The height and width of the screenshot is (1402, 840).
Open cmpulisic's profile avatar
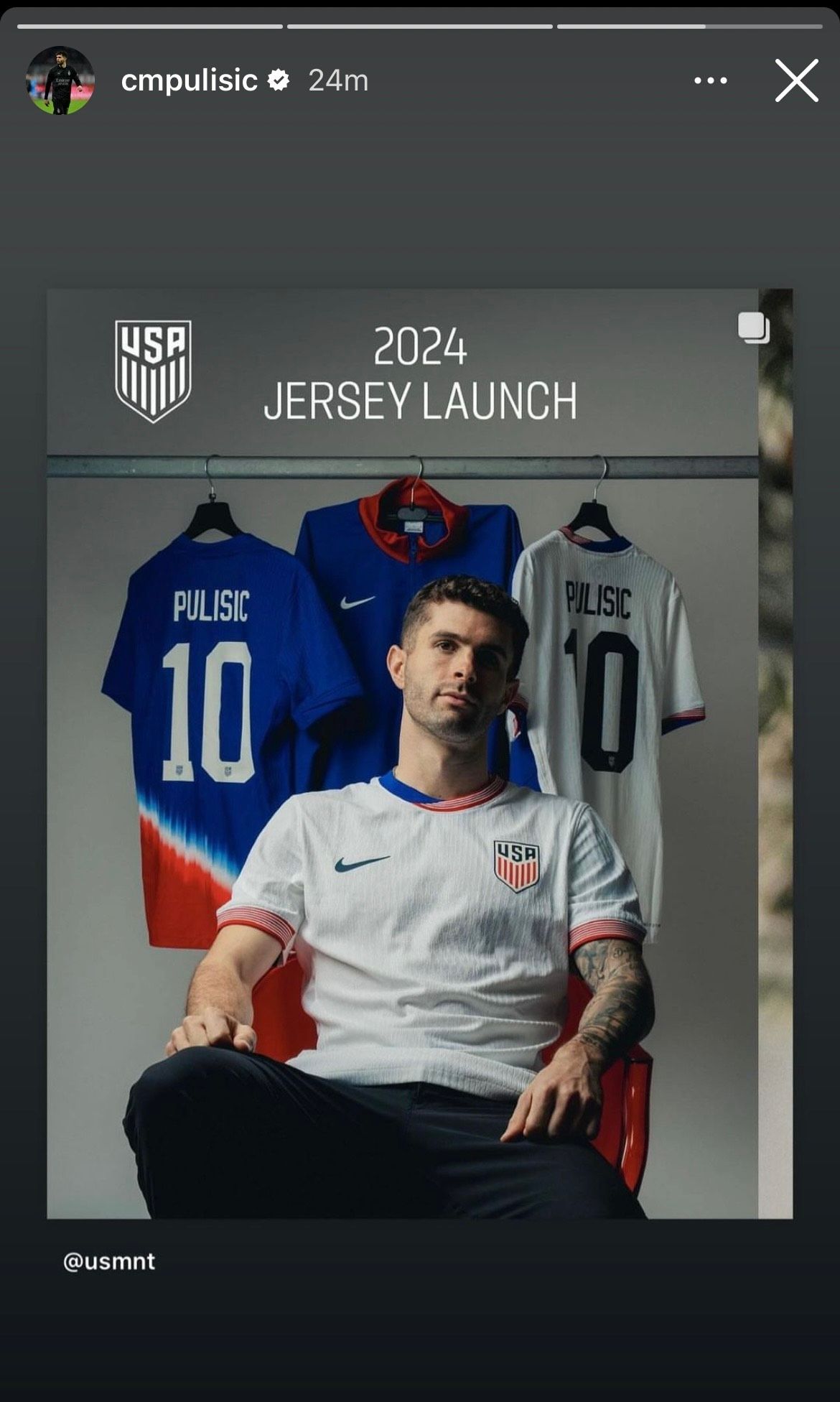click(x=61, y=81)
